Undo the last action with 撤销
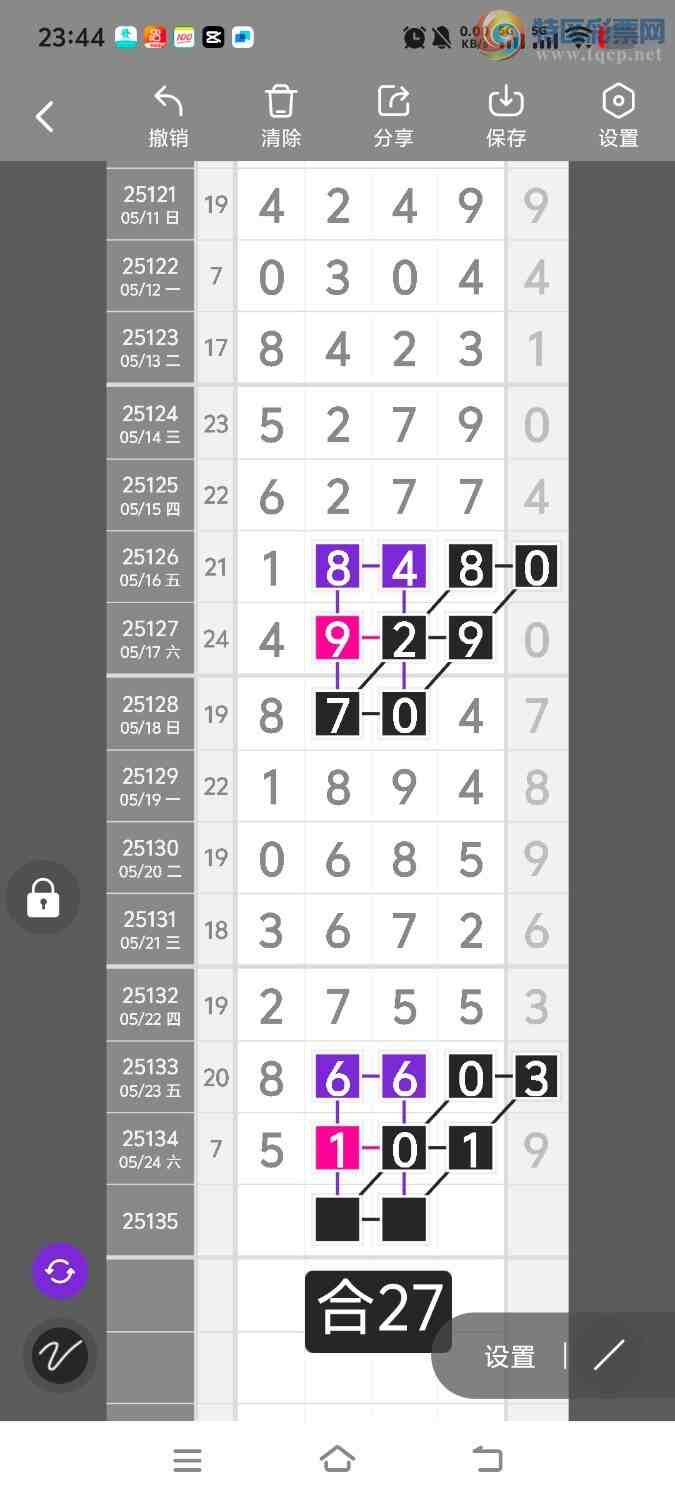Screen dimensions: 675x1500 click(168, 117)
